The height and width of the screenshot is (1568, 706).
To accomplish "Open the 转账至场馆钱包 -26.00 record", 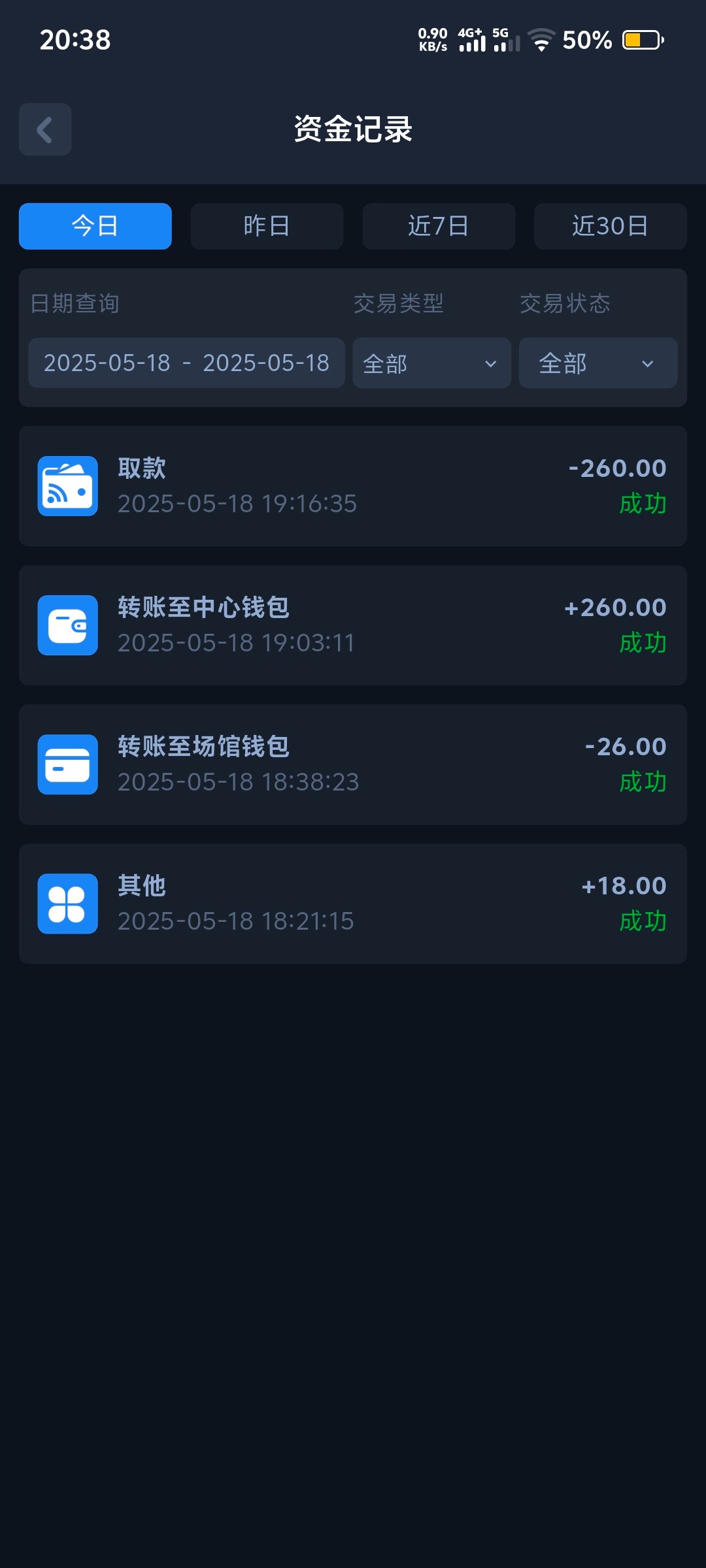I will coord(353,764).
